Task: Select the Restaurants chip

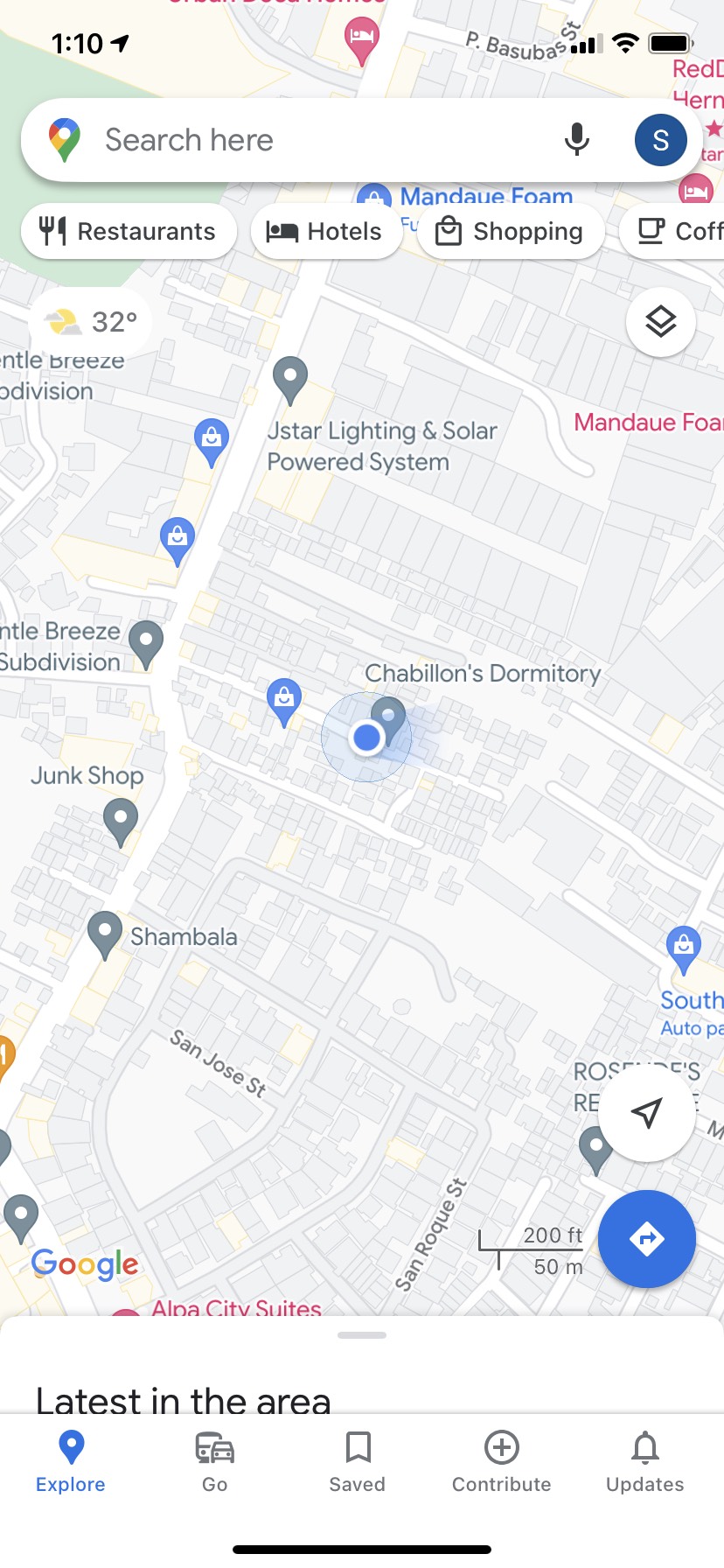Action: pyautogui.click(x=129, y=231)
